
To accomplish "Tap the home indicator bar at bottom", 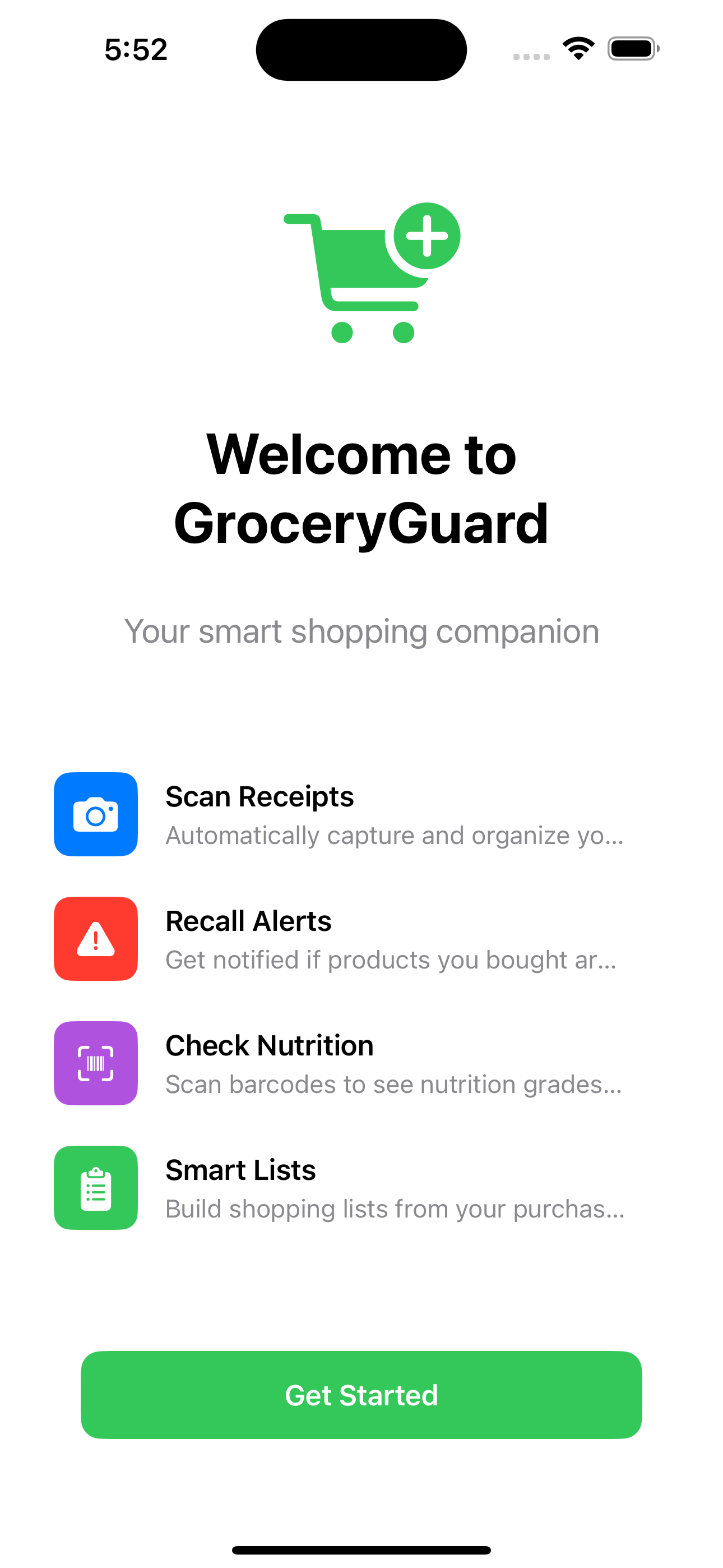I will (x=361, y=1551).
